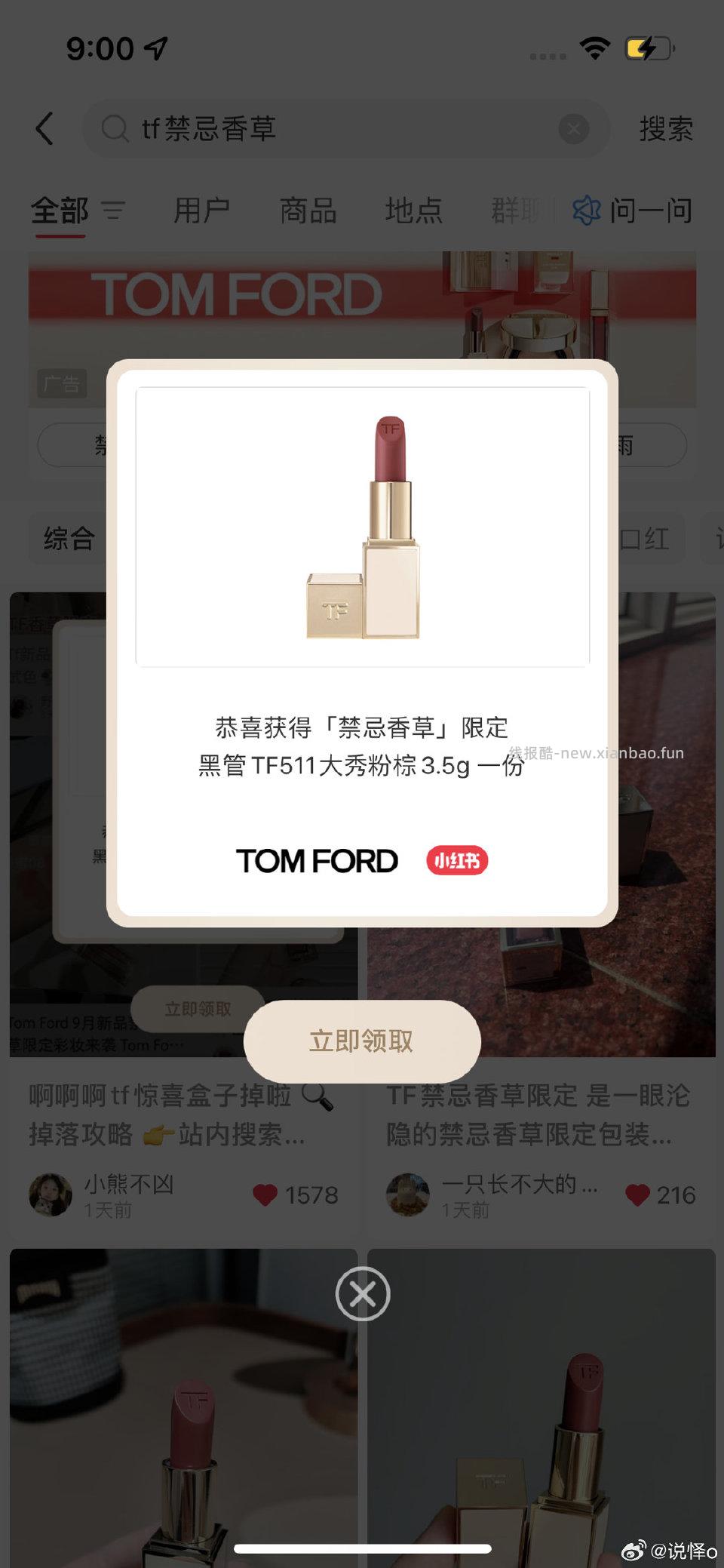
Task: Tap 立即领取 to claim the lipstick prize
Action: tap(361, 1041)
